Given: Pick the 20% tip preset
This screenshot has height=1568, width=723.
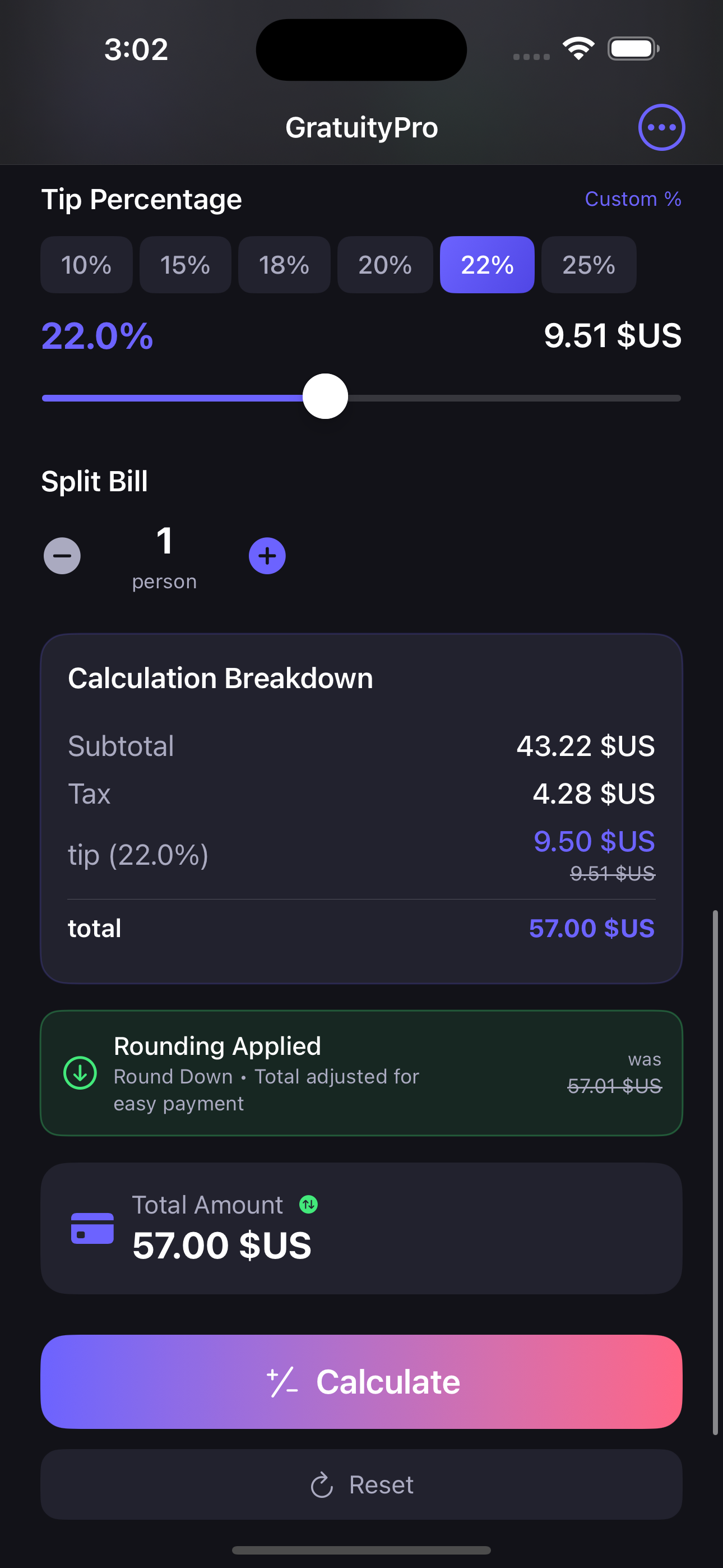Looking at the screenshot, I should click(x=384, y=265).
